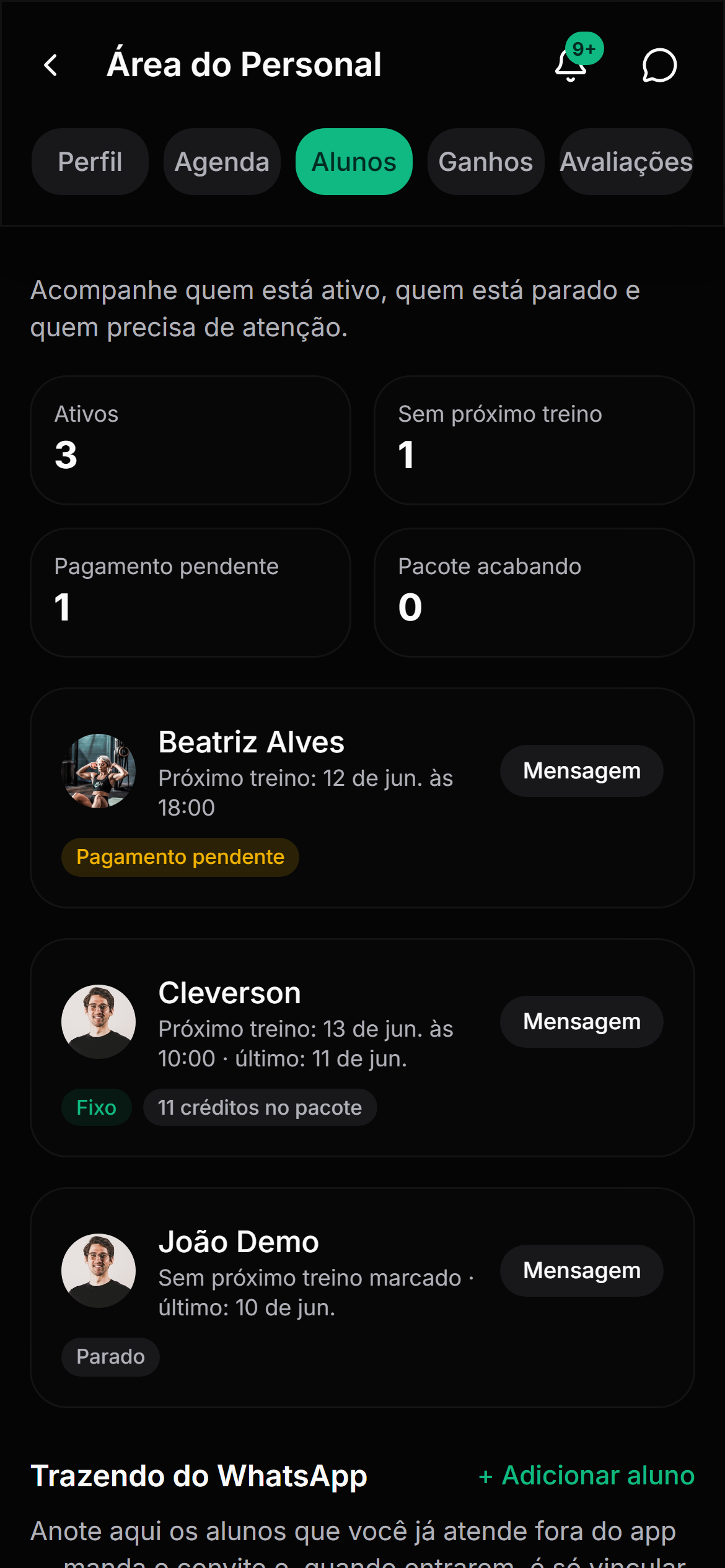Open the Avaliações tab
Image resolution: width=725 pixels, height=1568 pixels.
[x=626, y=162]
